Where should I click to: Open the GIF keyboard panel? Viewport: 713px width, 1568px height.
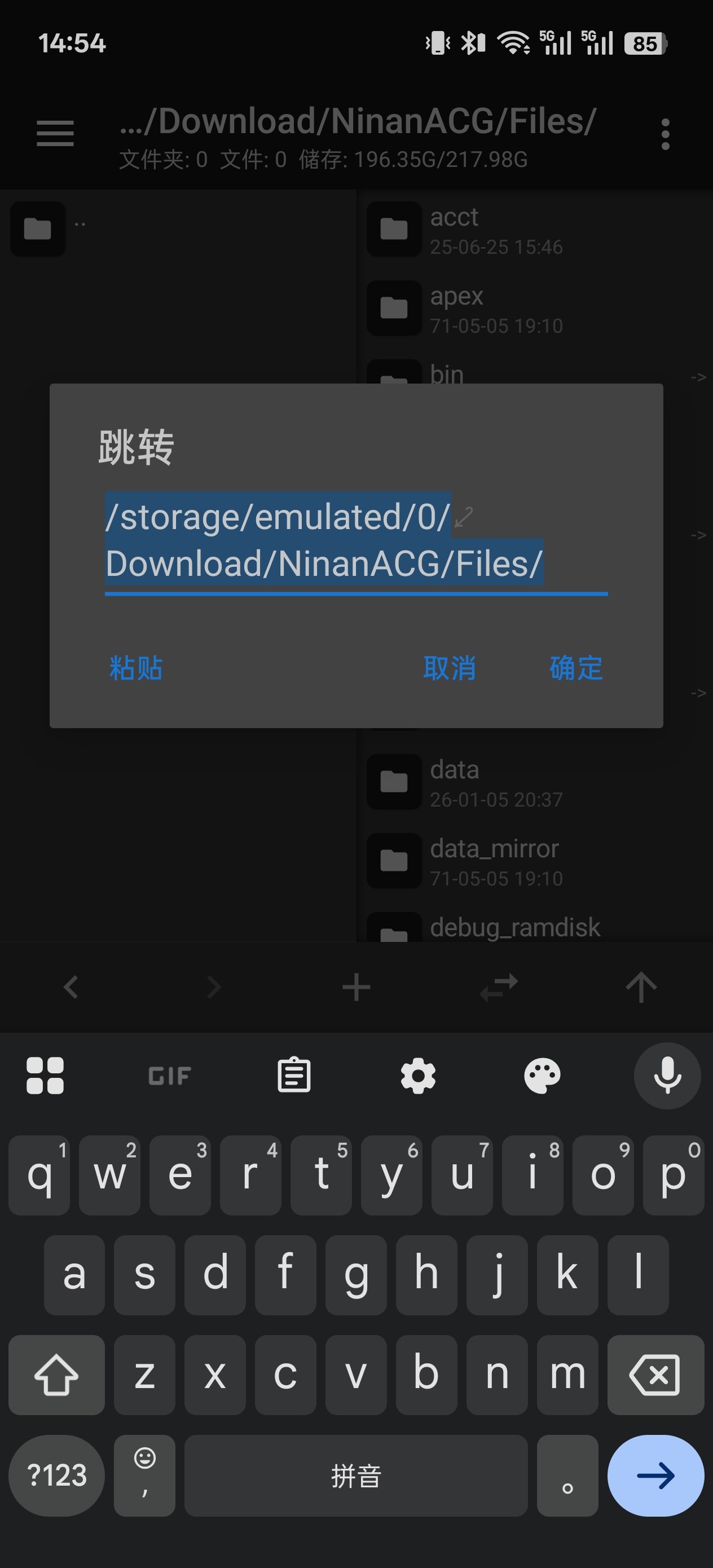[x=170, y=1075]
